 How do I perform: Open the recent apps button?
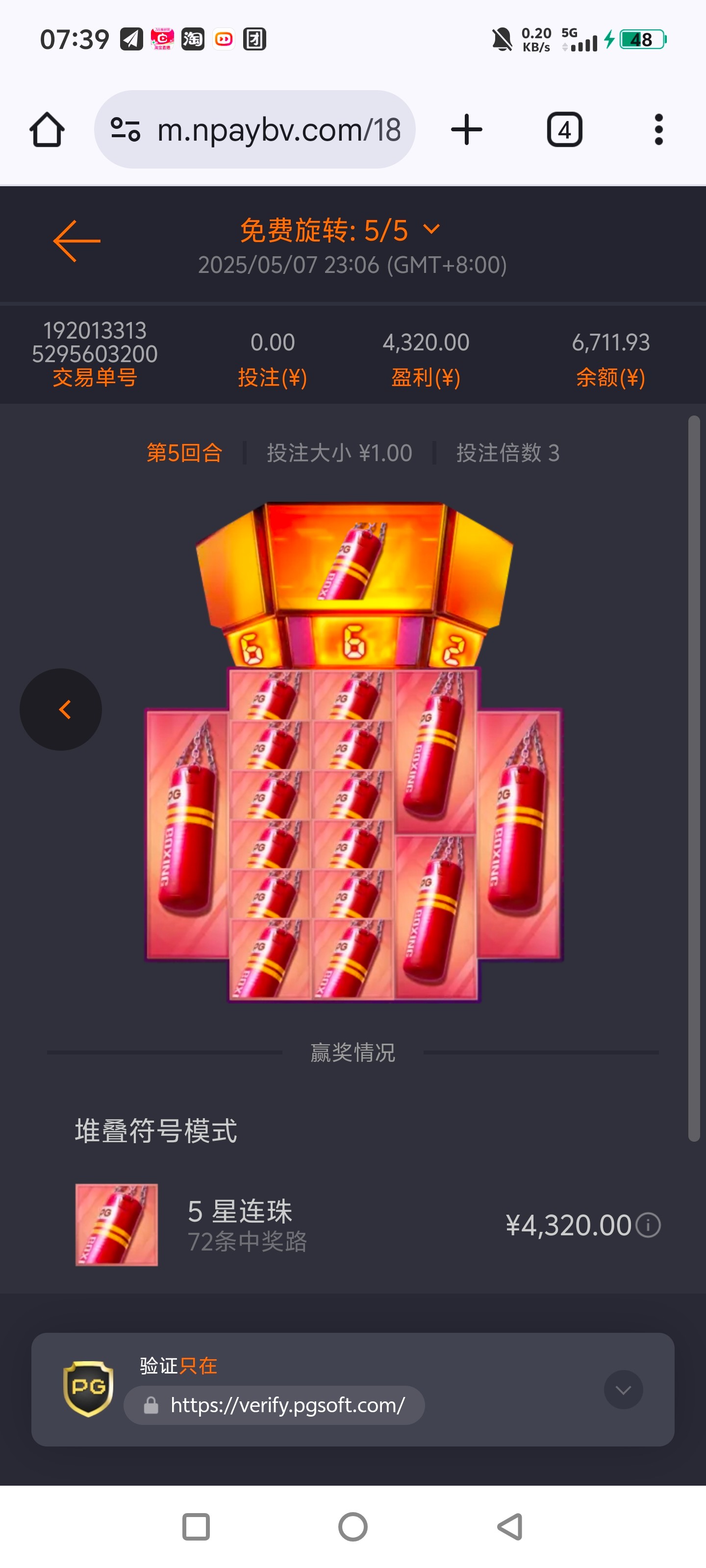pyautogui.click(x=196, y=1527)
